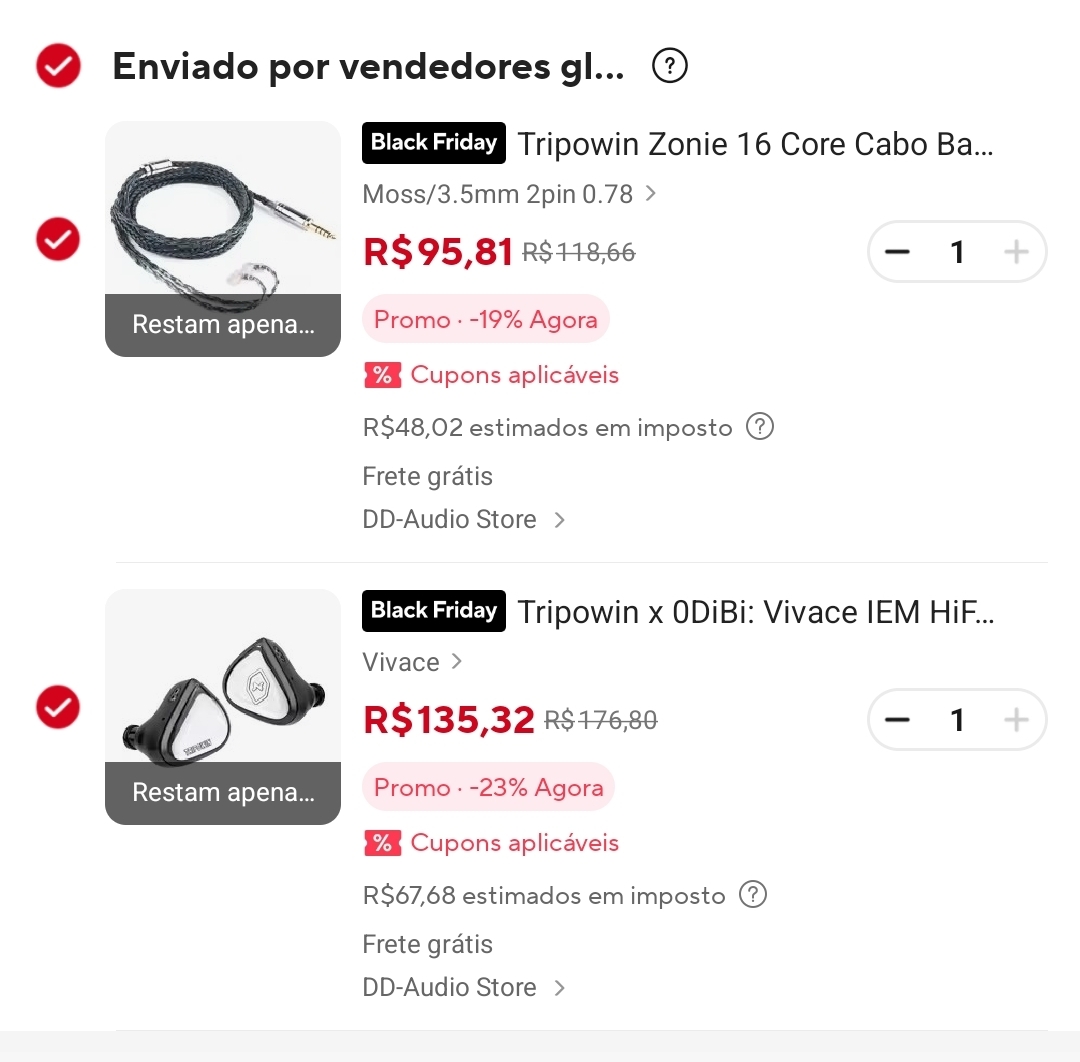Deselect the Tripowin Zonie cable item
Screen dimensions: 1080x1062
58,239
